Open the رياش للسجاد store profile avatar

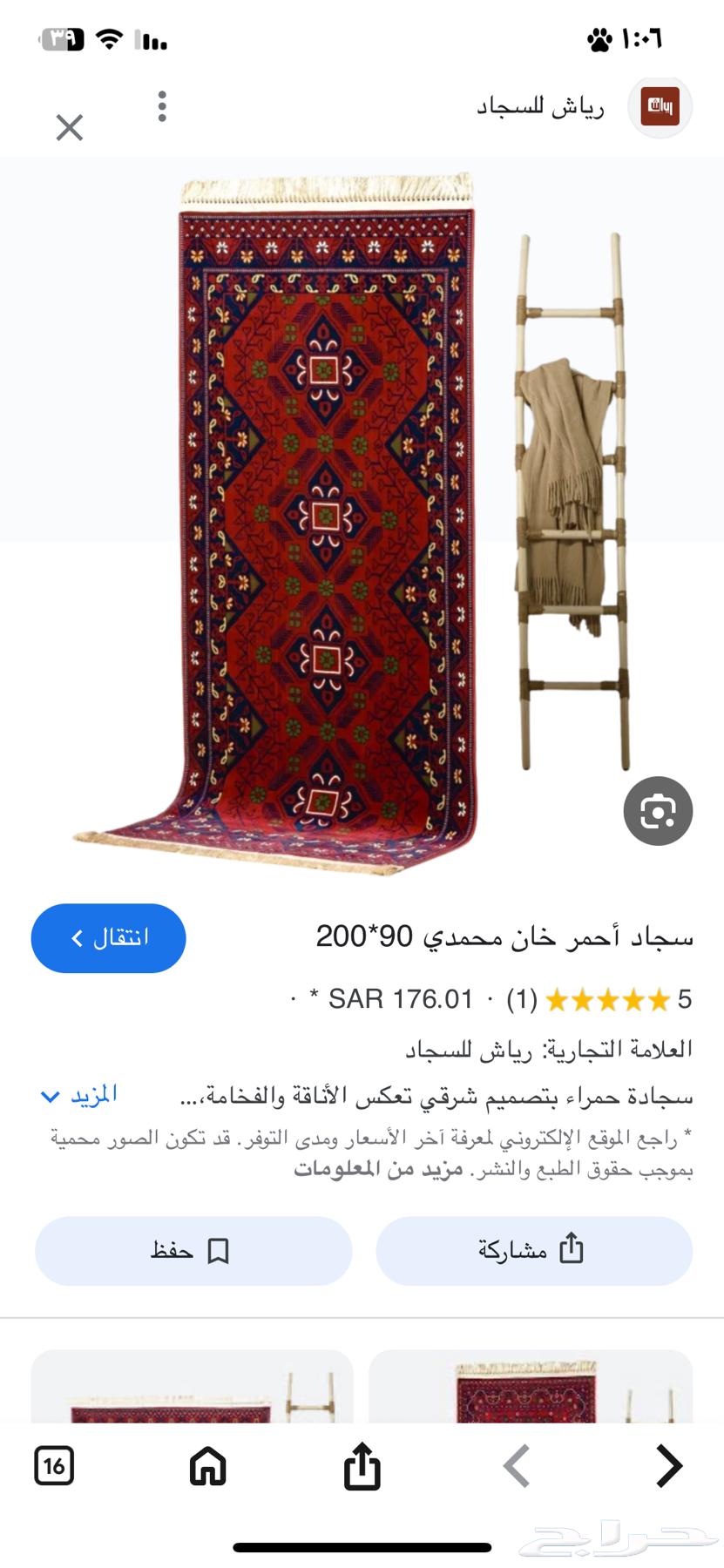(x=660, y=106)
